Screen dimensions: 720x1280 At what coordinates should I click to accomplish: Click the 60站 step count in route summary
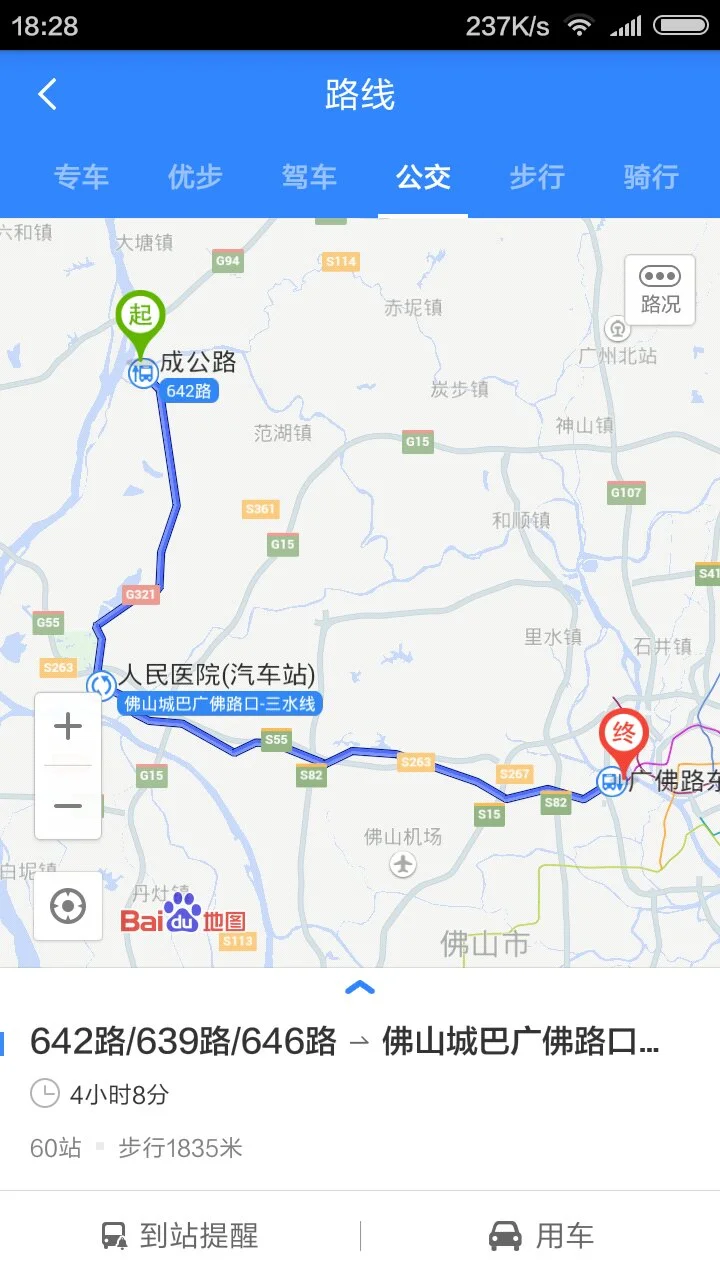click(x=53, y=1148)
